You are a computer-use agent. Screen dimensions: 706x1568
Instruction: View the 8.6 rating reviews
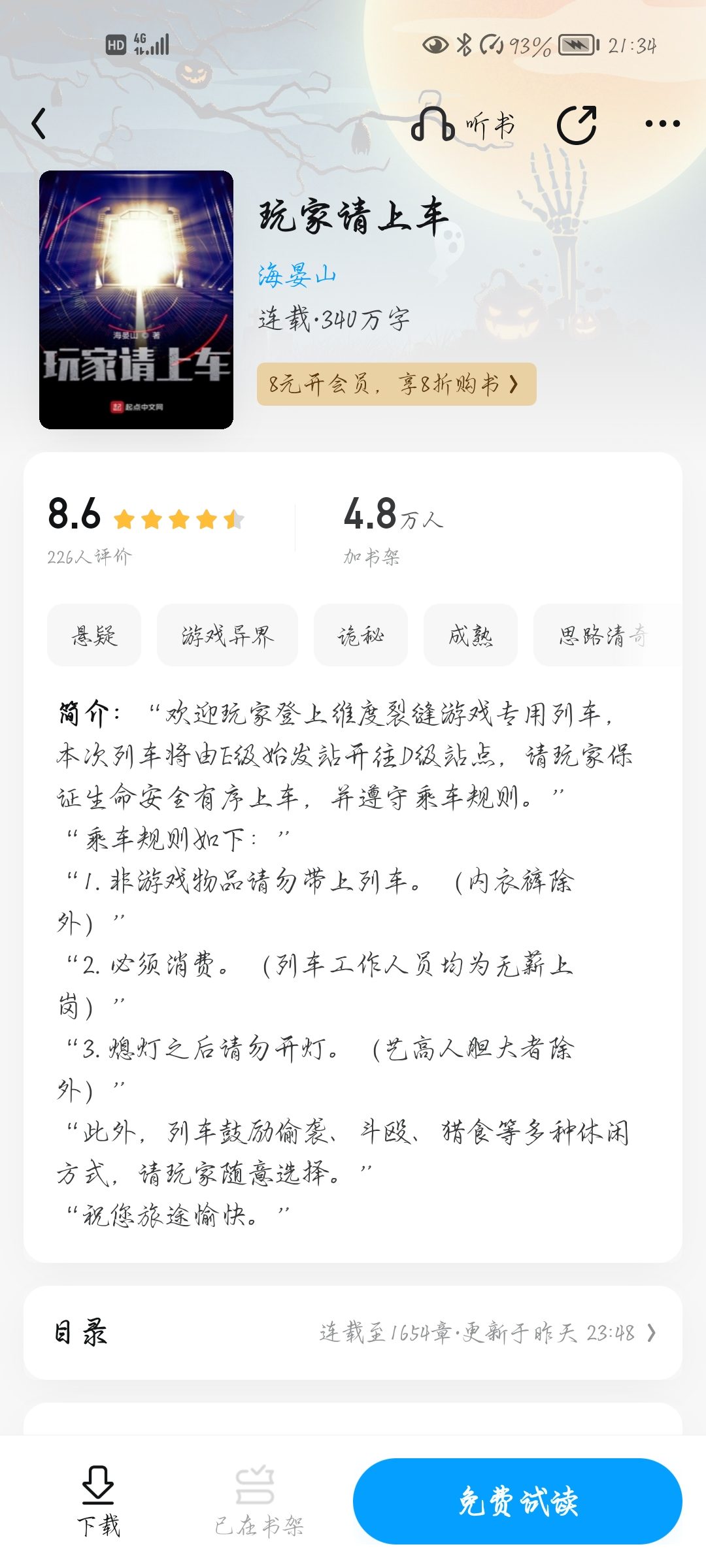pyautogui.click(x=146, y=529)
